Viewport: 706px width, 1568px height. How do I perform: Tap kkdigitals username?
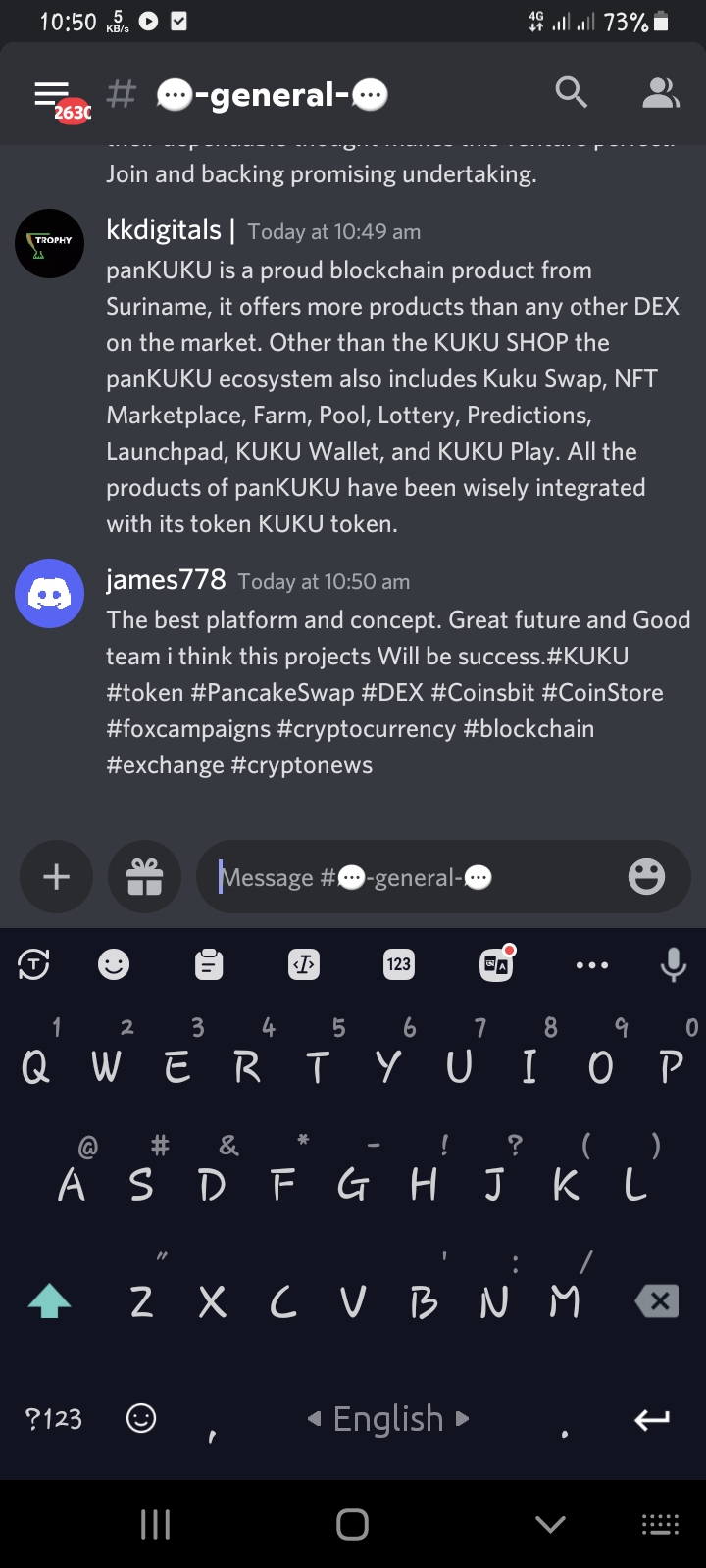click(164, 230)
